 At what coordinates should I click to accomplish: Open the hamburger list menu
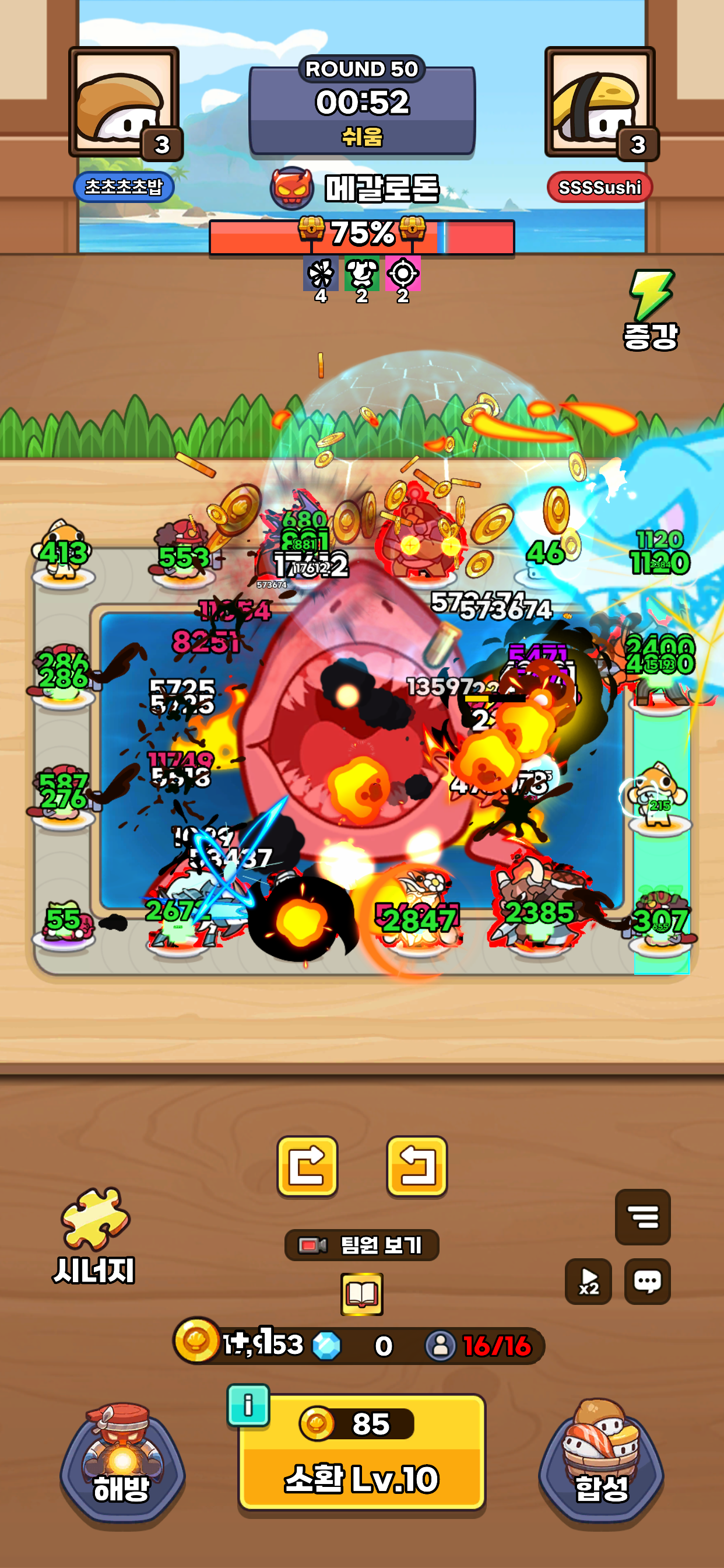click(642, 1217)
